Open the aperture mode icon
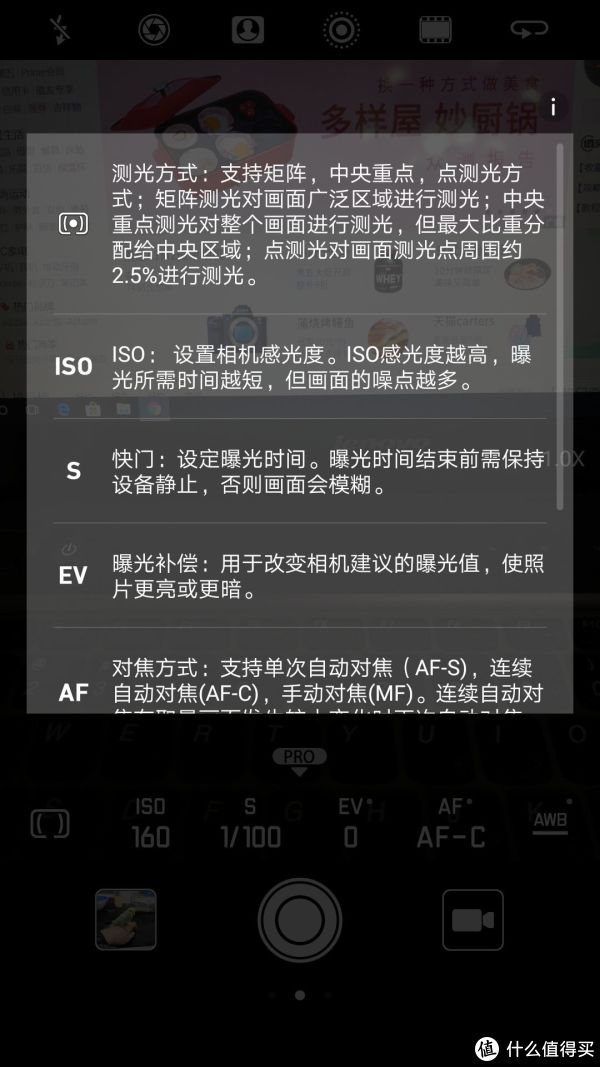Screen dimensions: 600x1067 (x=153, y=30)
